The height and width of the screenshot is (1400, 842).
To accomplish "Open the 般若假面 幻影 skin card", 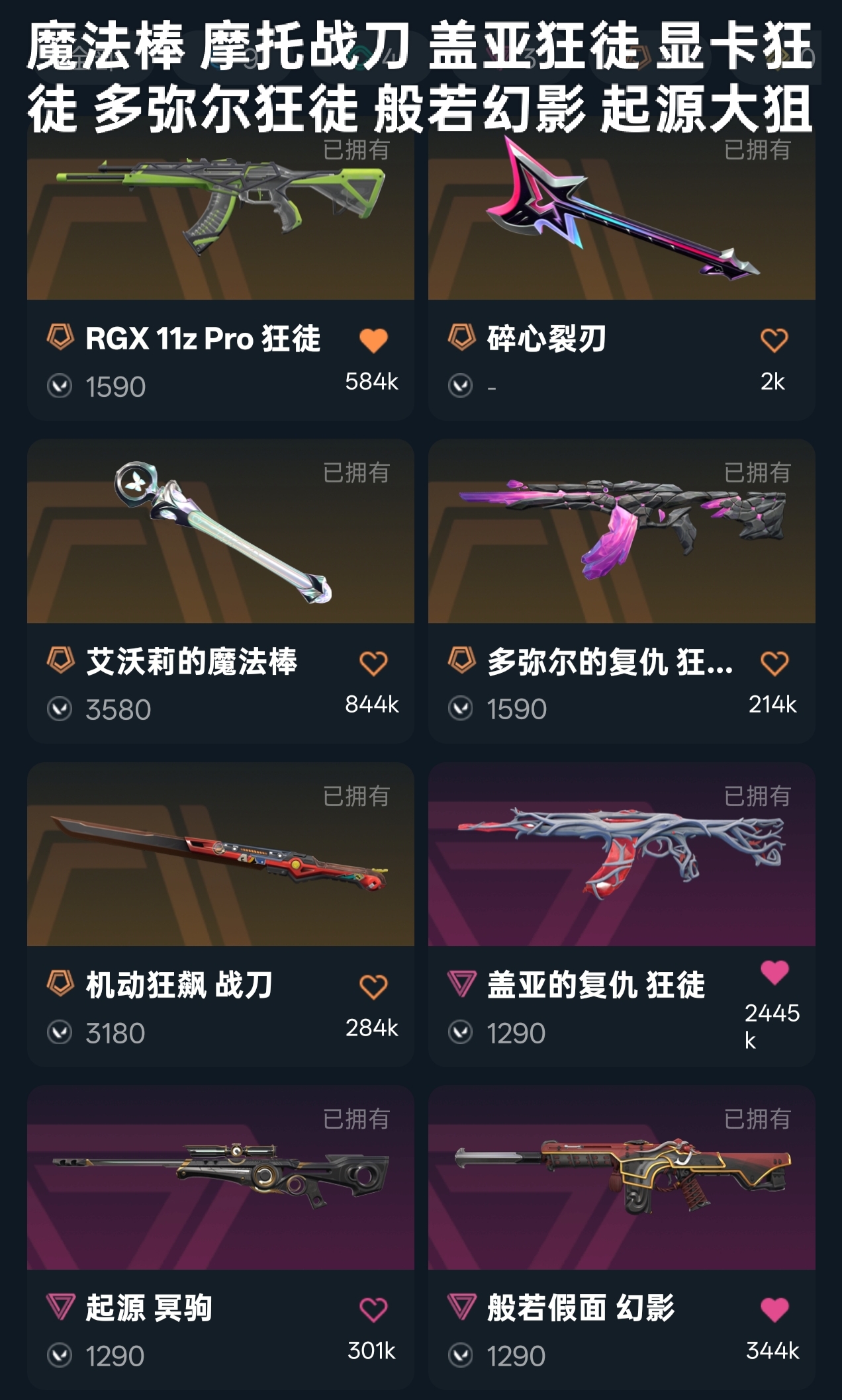I will pyautogui.click(x=622, y=1237).
